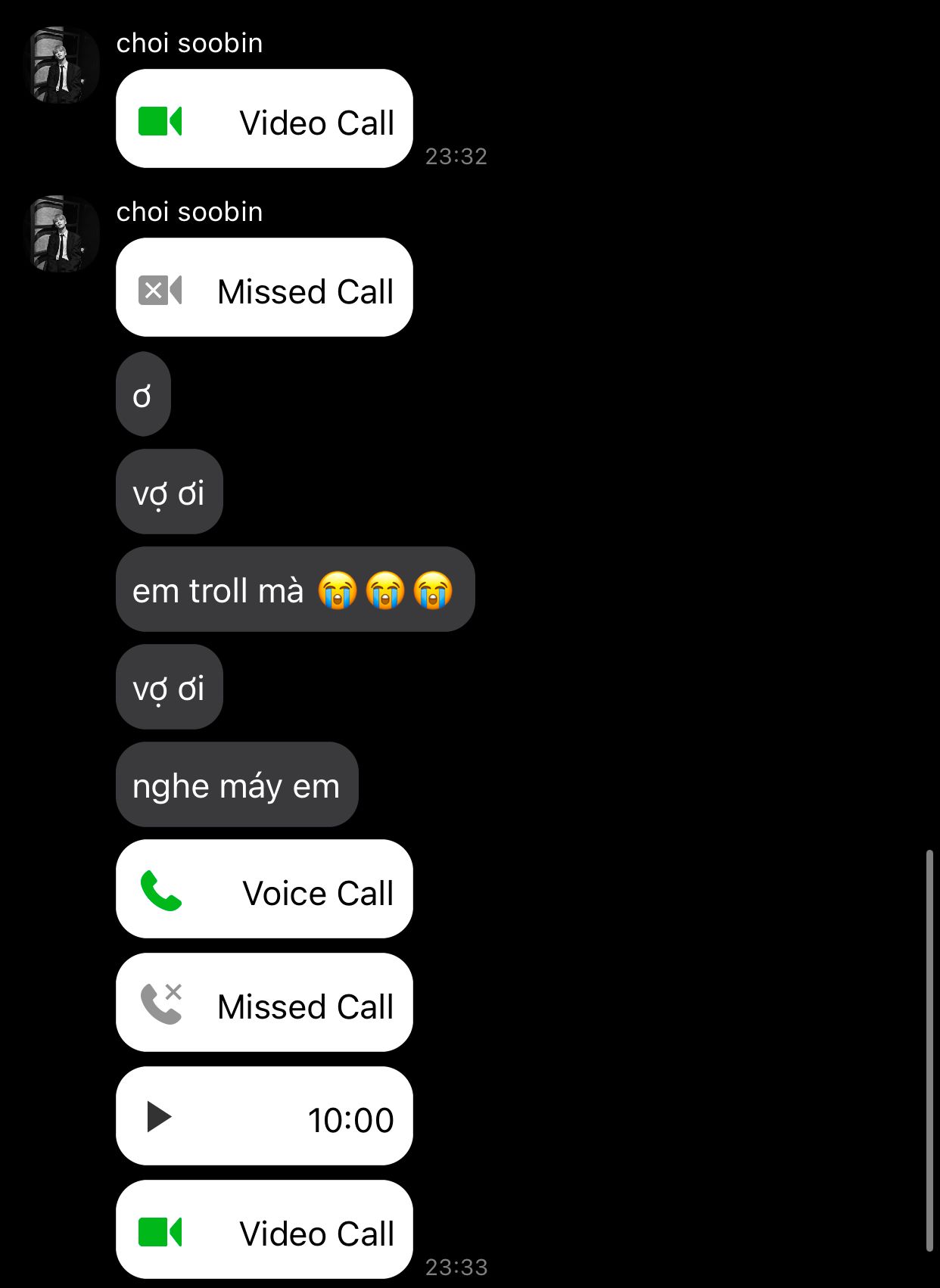Tap the missed voice call bubble
Screen dimensions: 940x1288
coord(264,1003)
